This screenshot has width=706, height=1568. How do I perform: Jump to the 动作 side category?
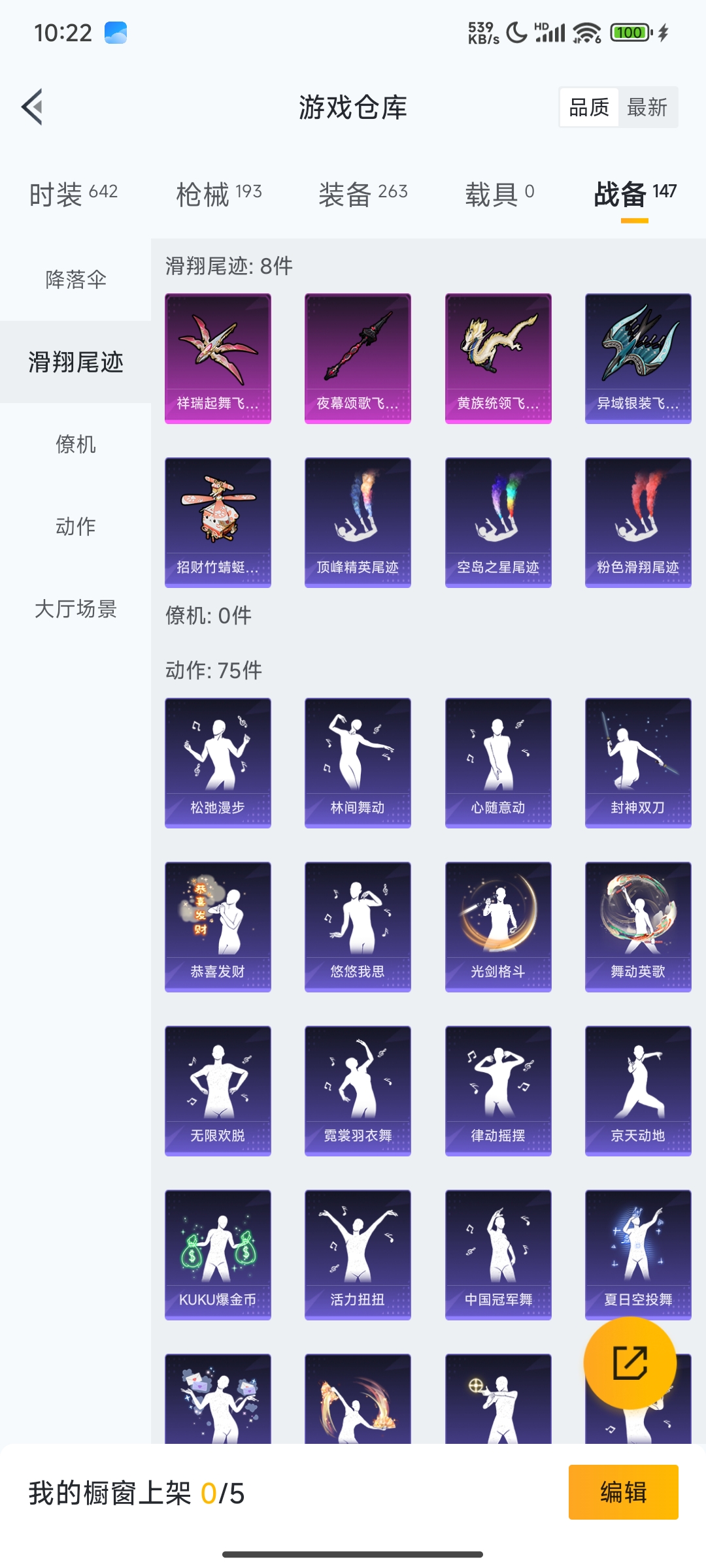(76, 526)
